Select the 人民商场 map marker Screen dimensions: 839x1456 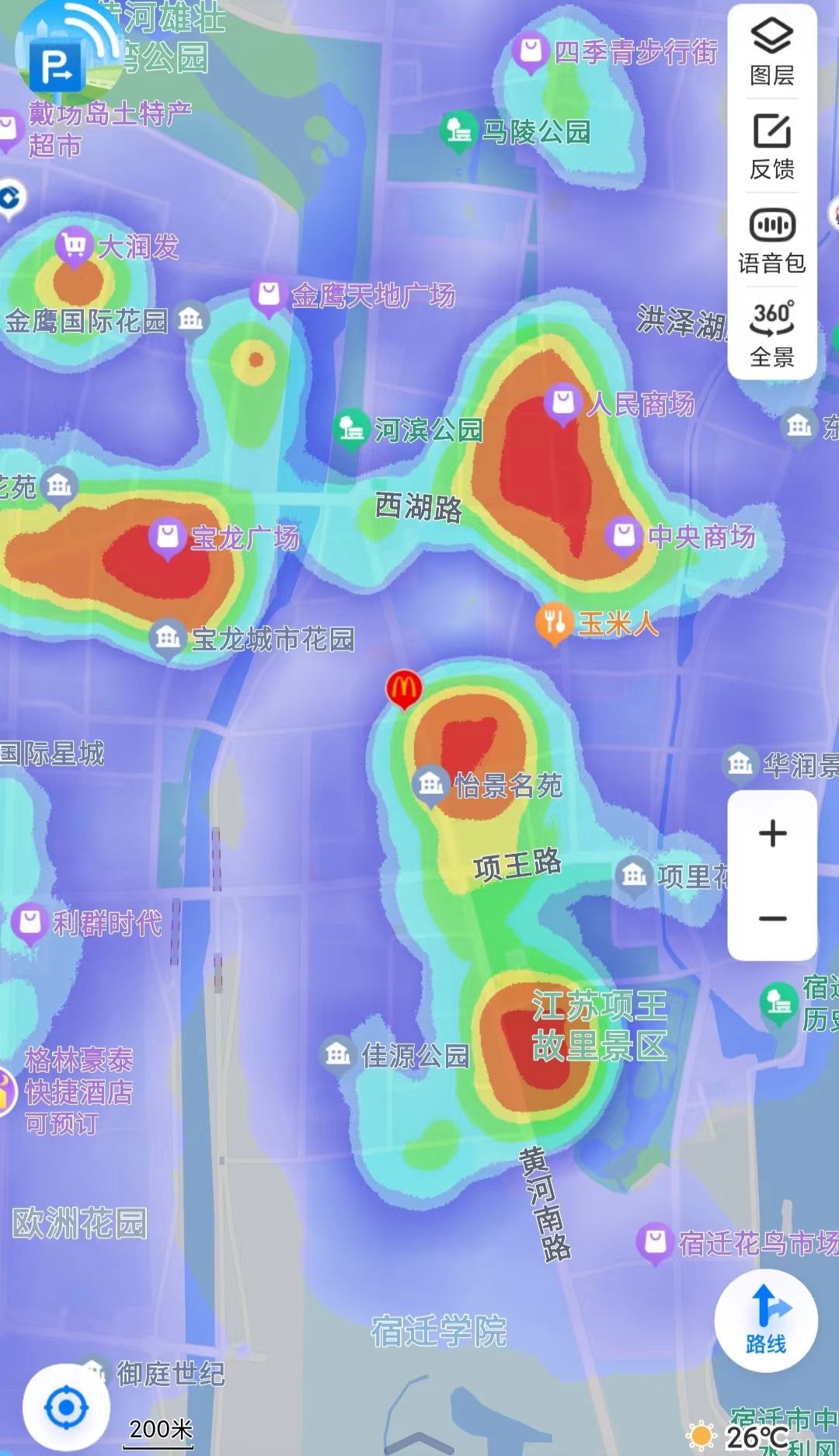(x=563, y=402)
